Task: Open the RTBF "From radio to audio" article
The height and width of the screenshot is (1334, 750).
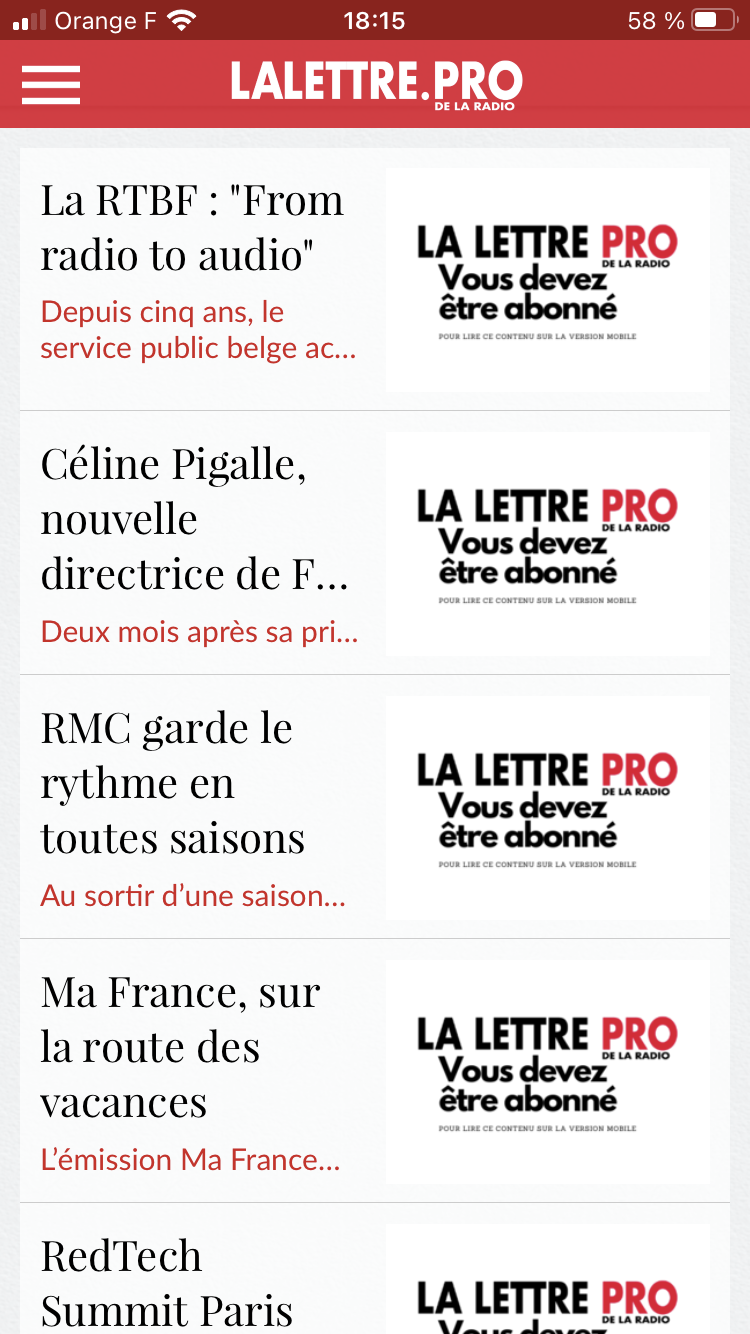Action: 192,228
